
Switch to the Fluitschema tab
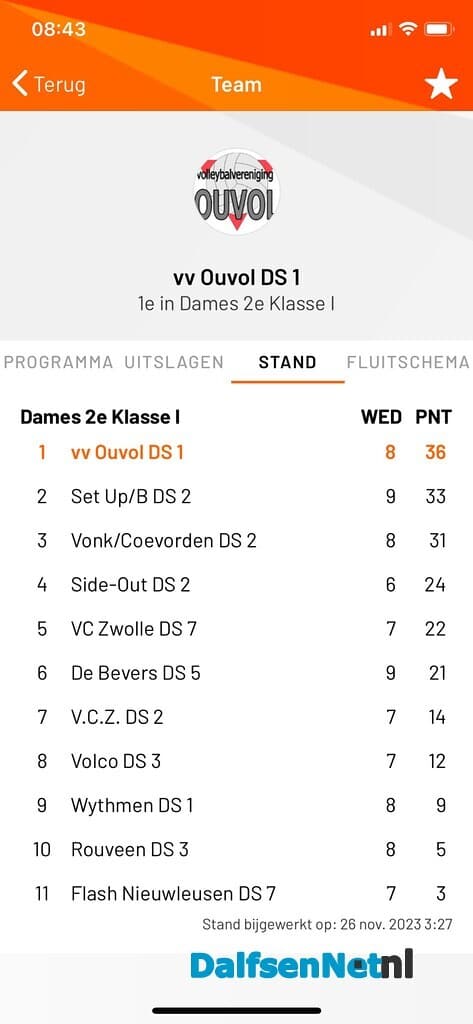(408, 362)
